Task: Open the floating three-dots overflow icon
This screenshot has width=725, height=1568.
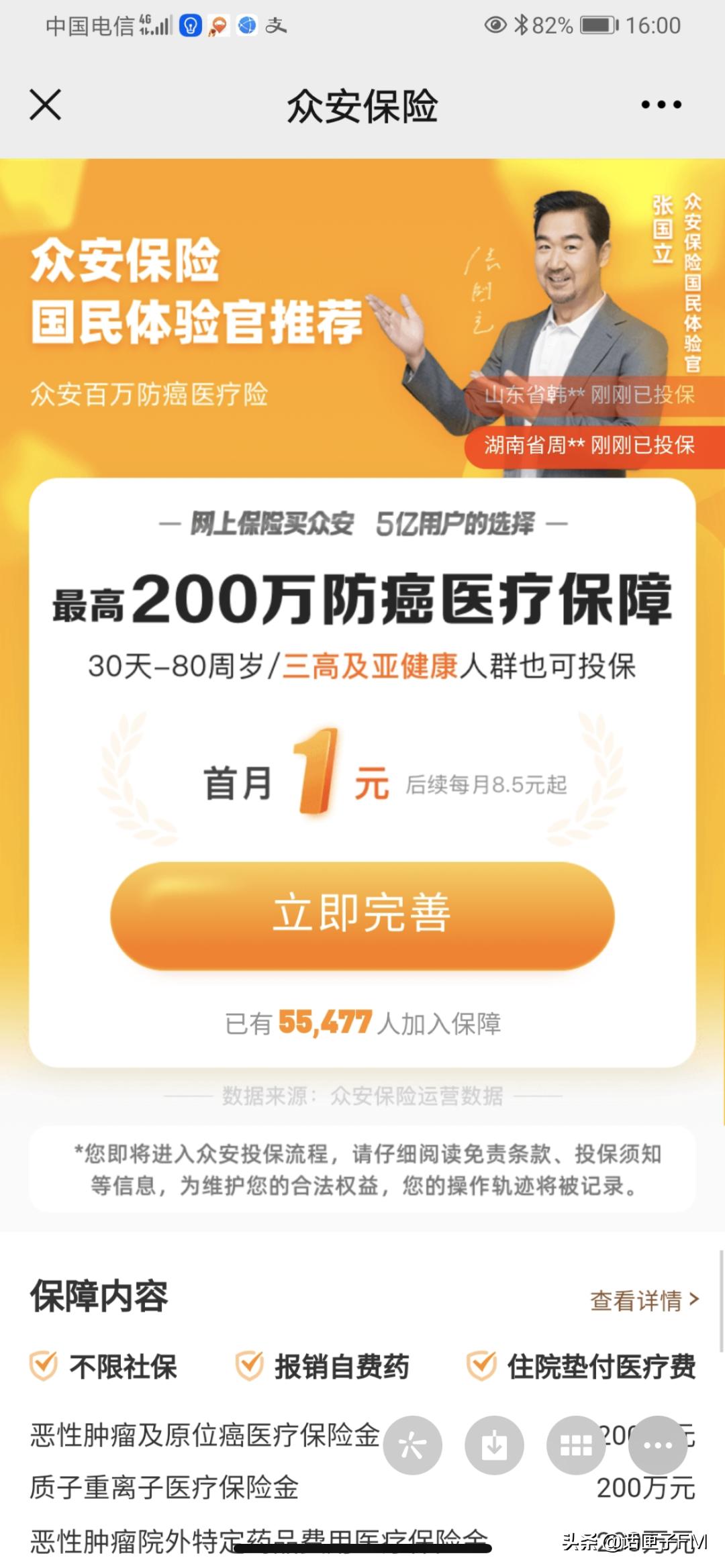Action: pyautogui.click(x=657, y=1446)
